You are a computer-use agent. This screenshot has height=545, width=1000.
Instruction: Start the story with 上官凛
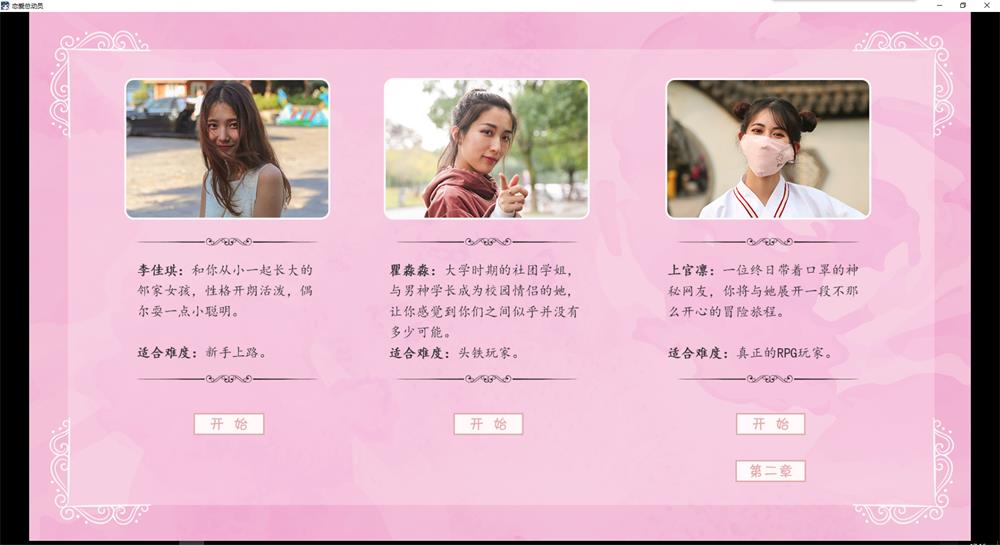click(770, 424)
